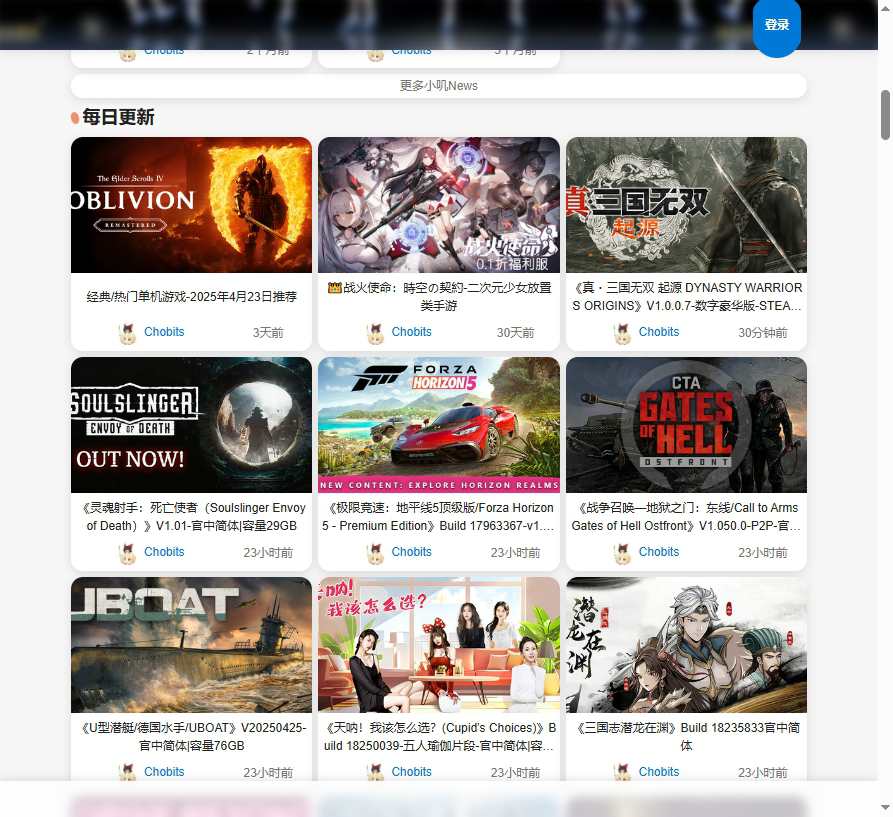
Task: Open 真·三国无双 起源 Dynasty Warriors card
Action: (x=686, y=205)
